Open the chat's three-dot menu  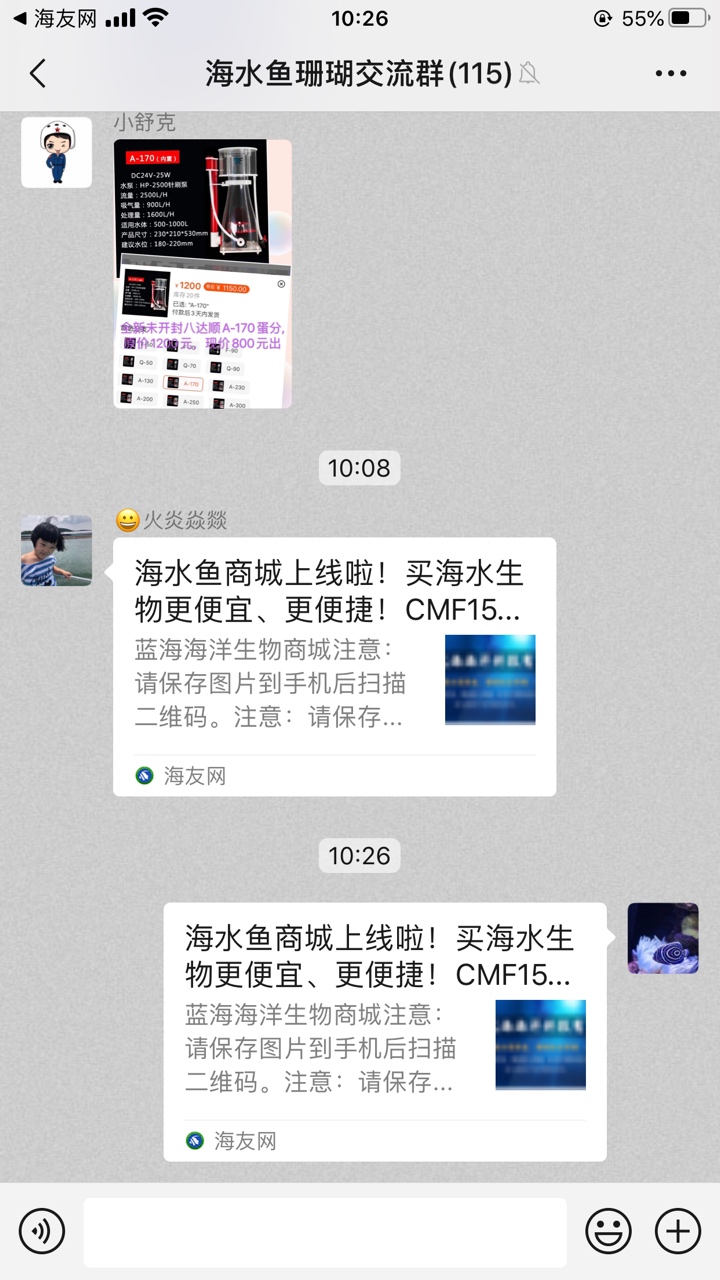(x=671, y=73)
